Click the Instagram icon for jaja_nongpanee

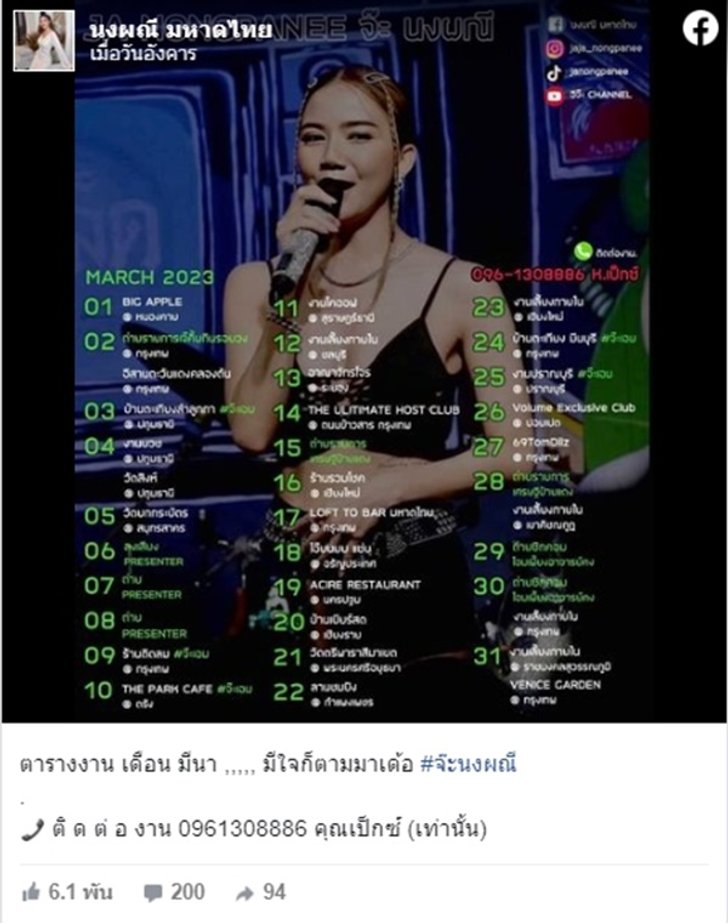point(554,47)
